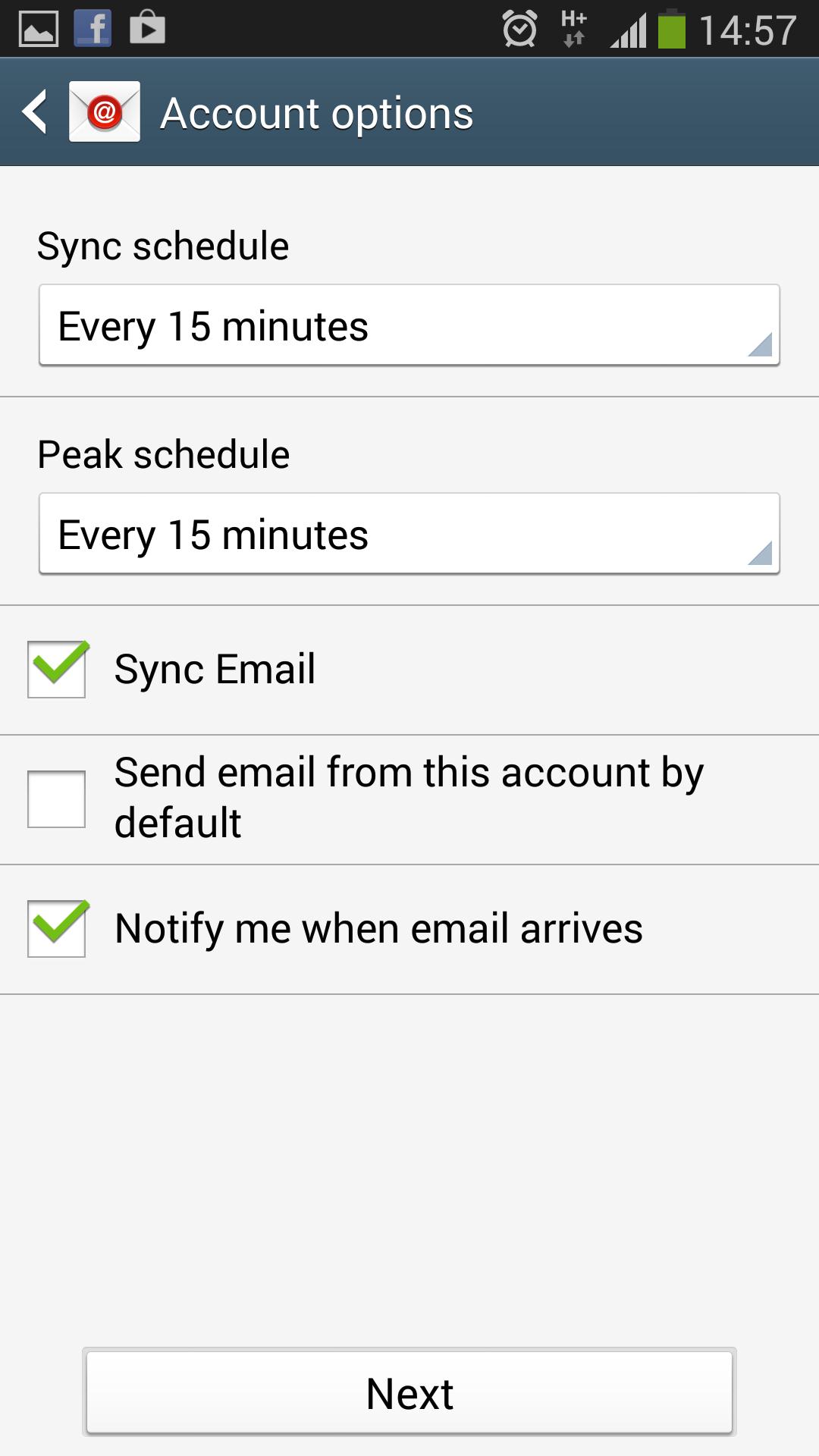The image size is (819, 1456).
Task: Tap the email app icon in header
Action: (x=105, y=111)
